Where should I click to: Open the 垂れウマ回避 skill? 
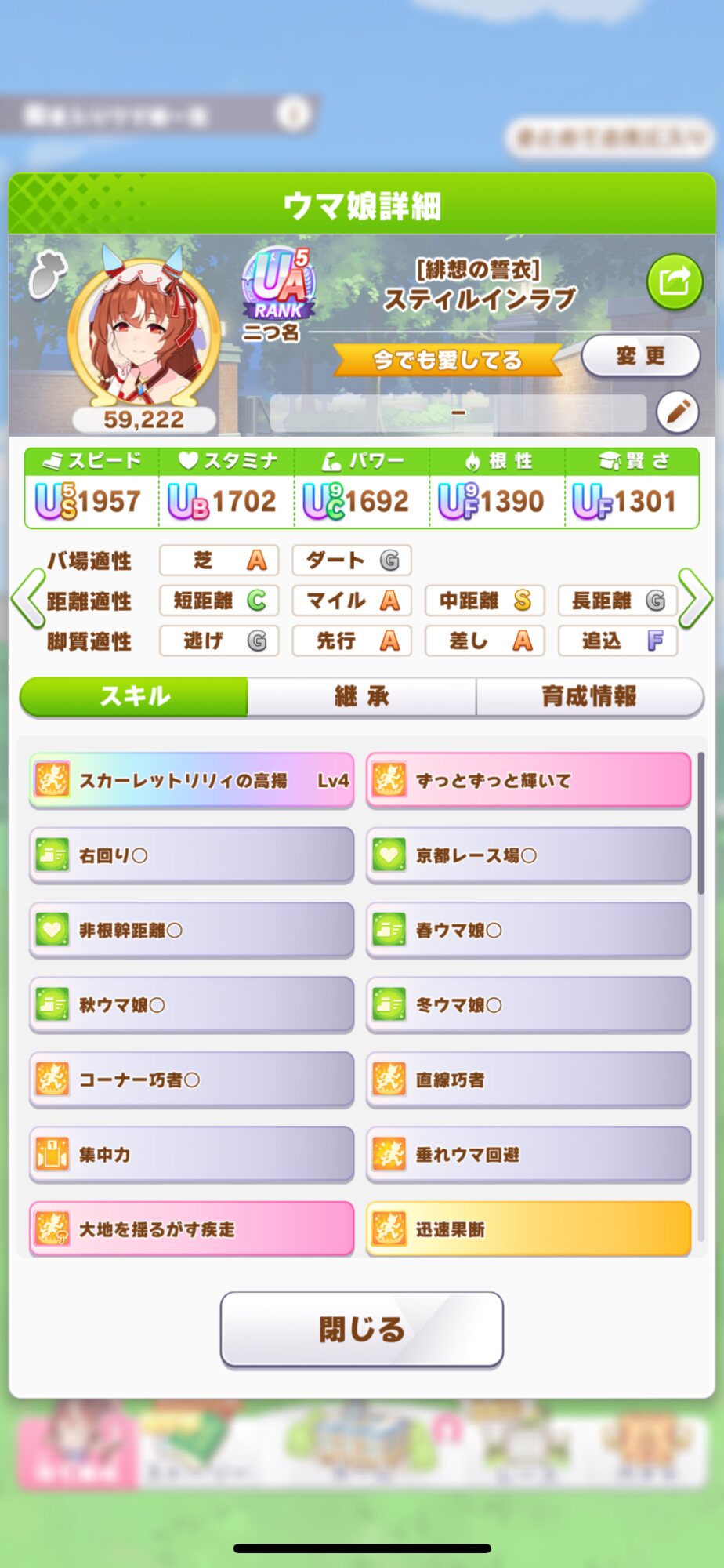528,1154
